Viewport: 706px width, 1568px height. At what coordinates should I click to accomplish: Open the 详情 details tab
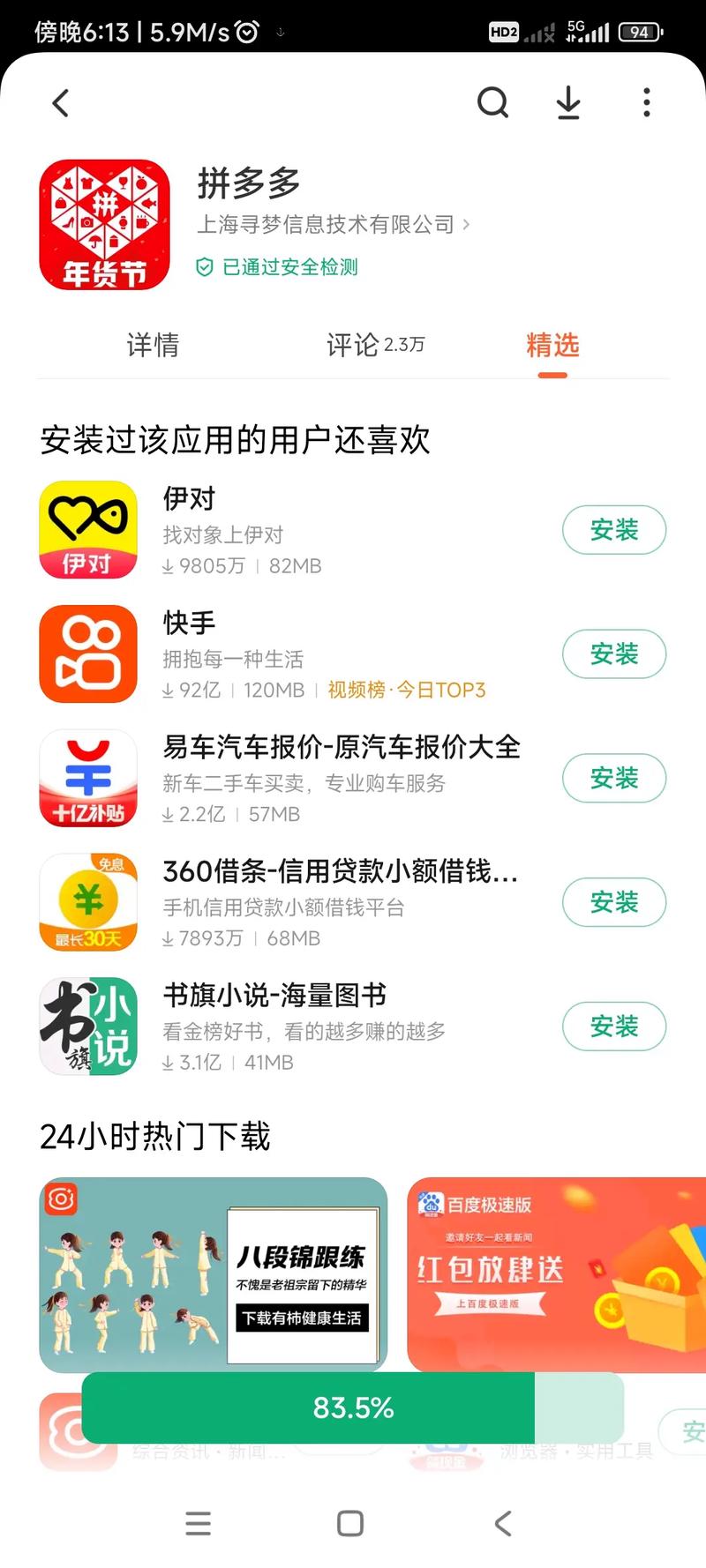[x=154, y=346]
